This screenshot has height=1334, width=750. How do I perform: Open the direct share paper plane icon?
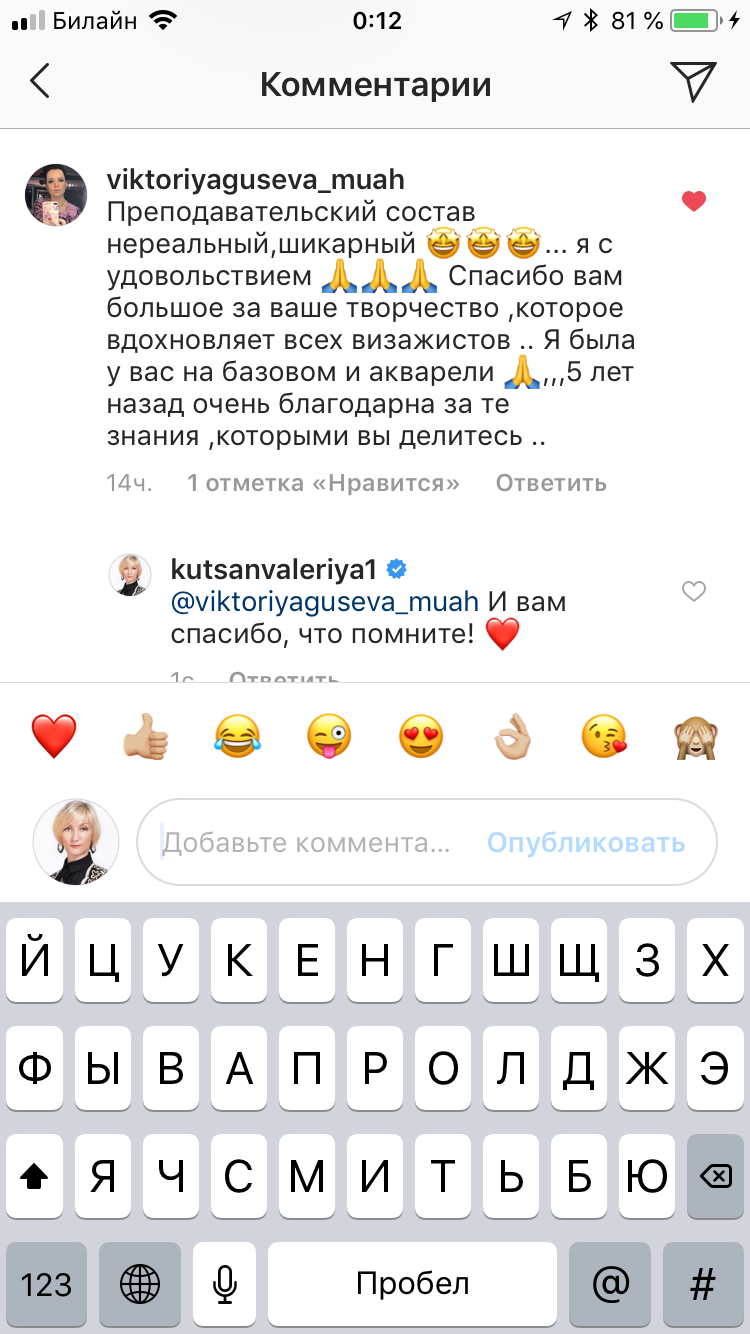(x=692, y=82)
